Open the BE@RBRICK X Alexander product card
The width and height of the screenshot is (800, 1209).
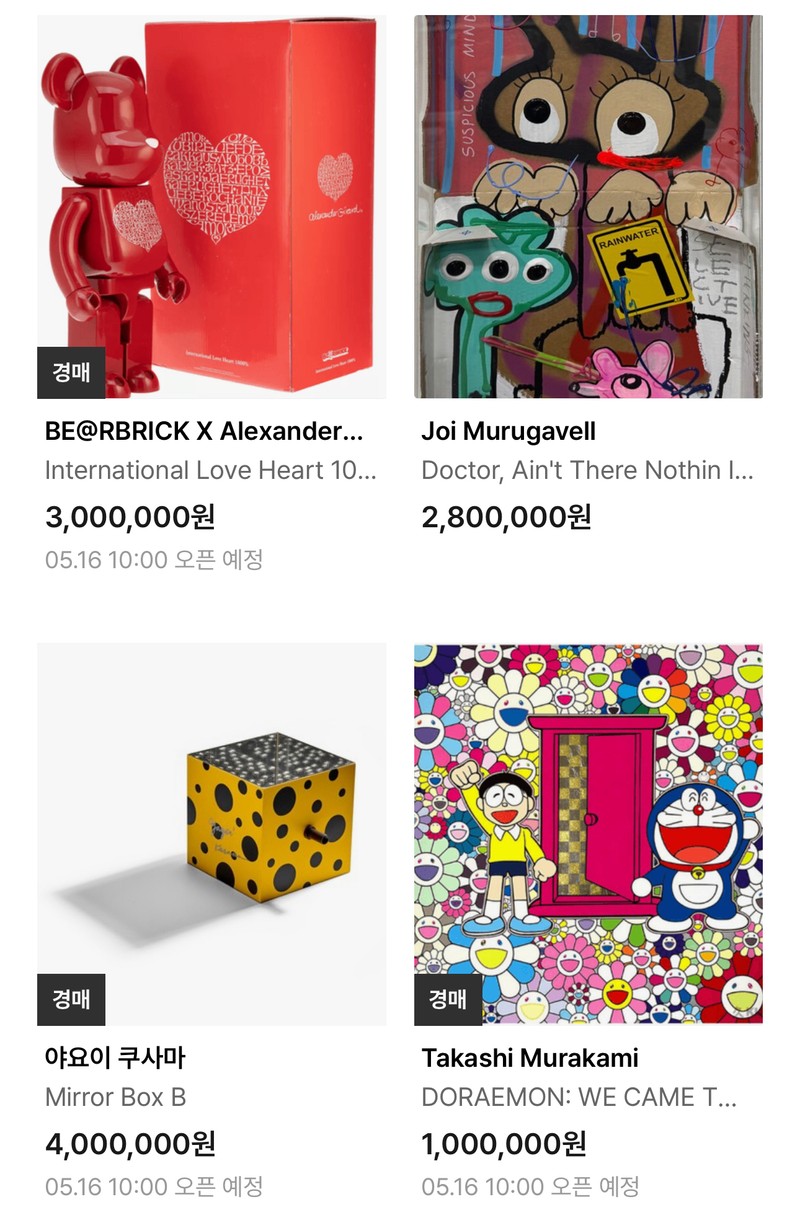[211, 207]
